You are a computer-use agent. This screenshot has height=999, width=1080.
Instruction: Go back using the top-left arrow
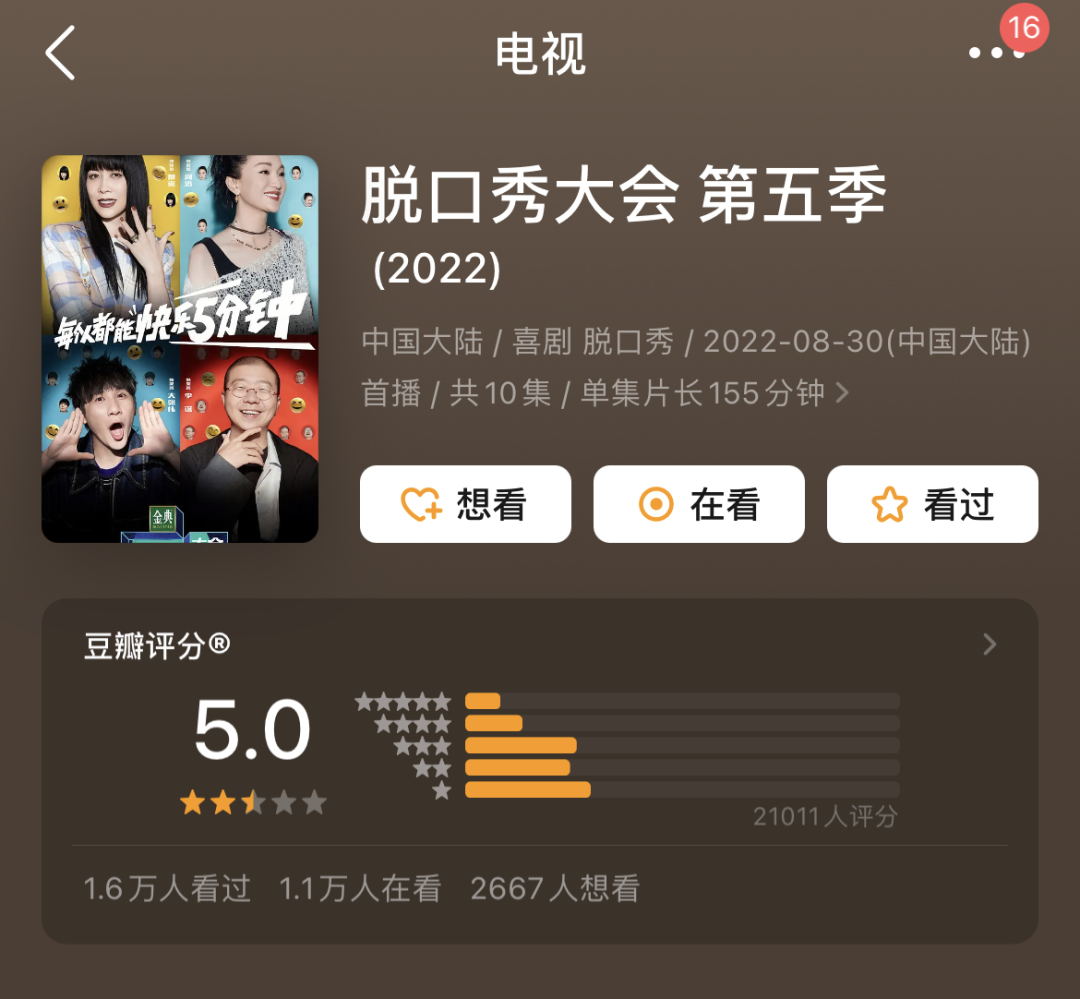point(60,53)
